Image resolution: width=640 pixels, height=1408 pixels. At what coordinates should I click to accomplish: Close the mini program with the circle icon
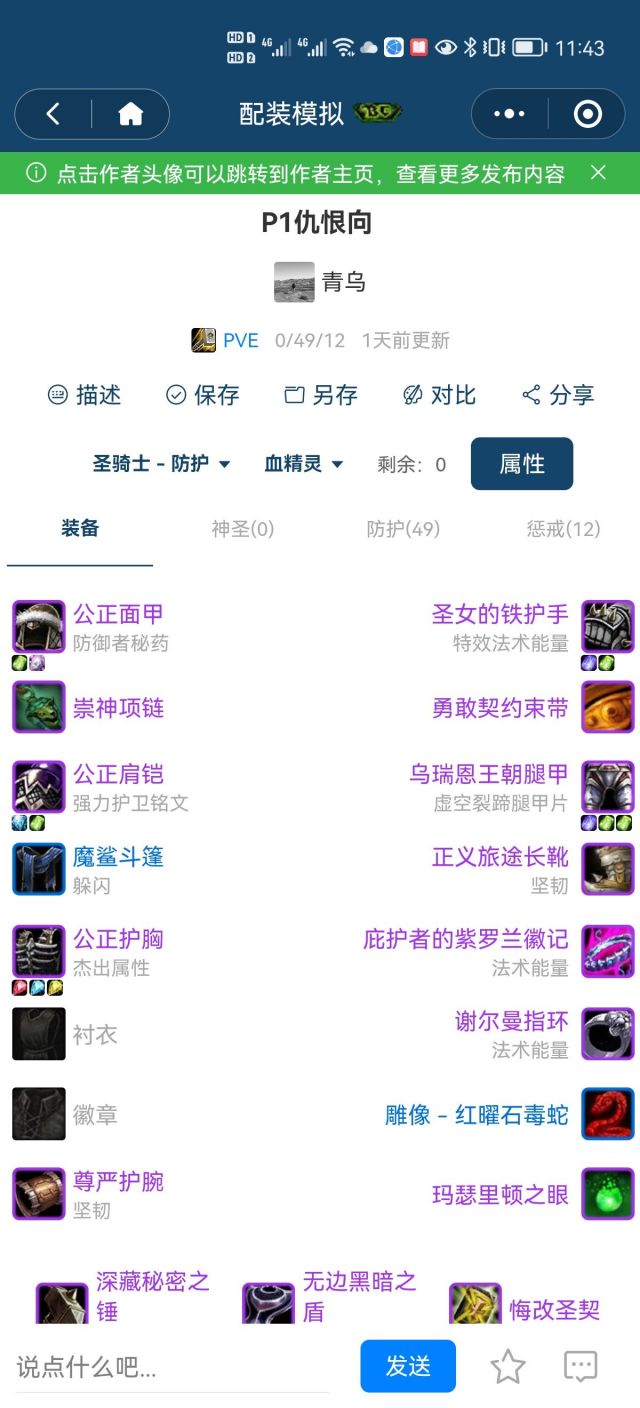tap(587, 114)
